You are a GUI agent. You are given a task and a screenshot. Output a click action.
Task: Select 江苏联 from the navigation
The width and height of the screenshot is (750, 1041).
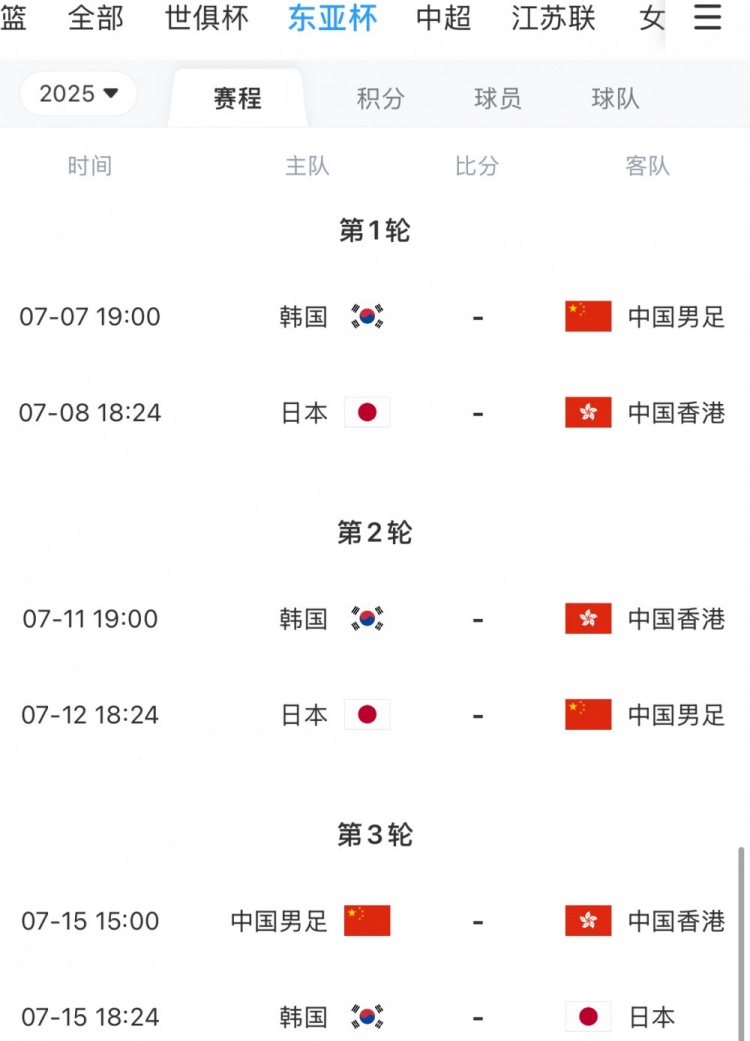click(551, 17)
